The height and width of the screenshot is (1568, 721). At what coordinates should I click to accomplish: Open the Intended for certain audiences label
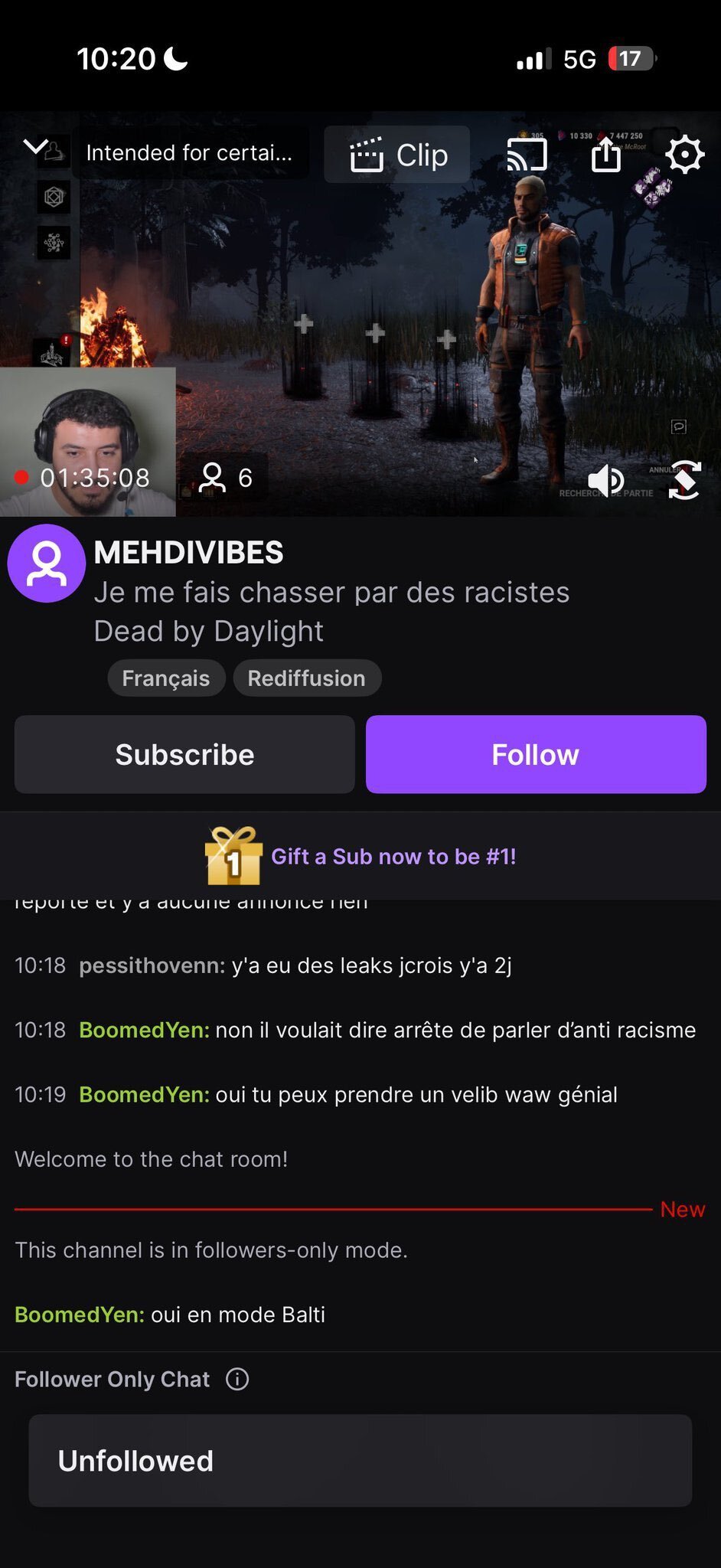(189, 153)
